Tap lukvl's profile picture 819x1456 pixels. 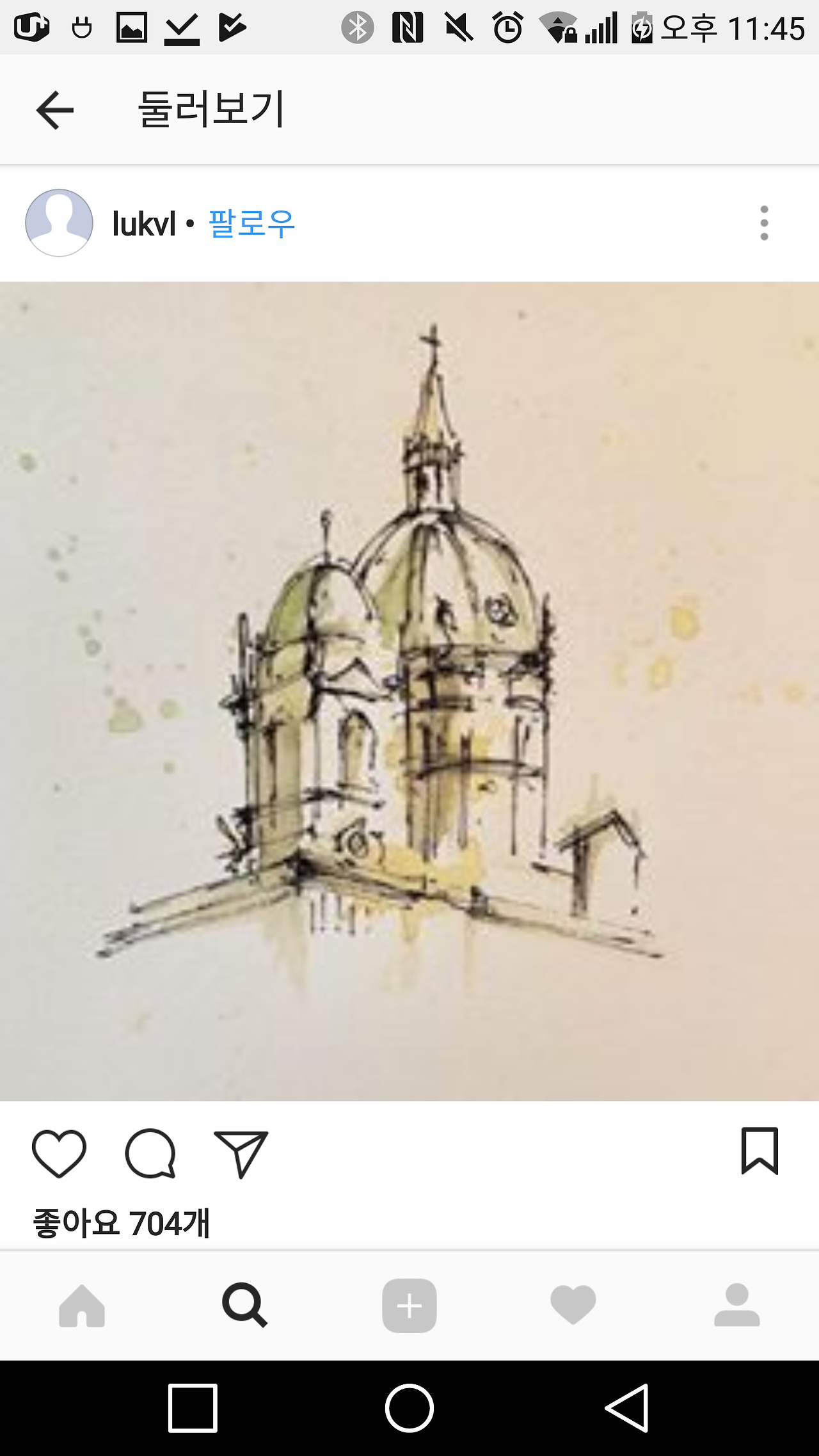pos(58,223)
